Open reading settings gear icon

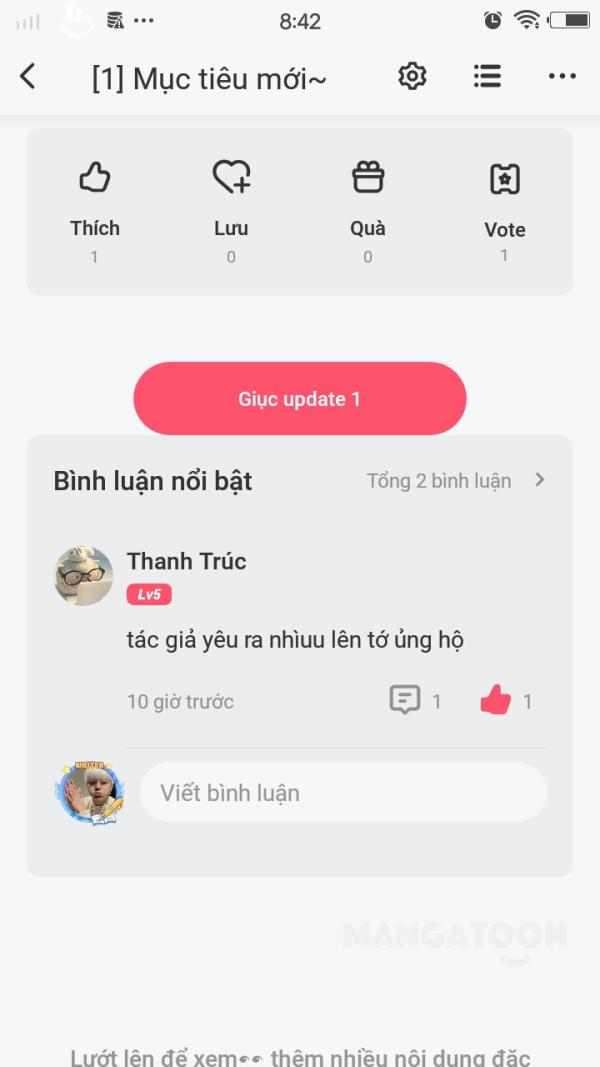click(412, 76)
